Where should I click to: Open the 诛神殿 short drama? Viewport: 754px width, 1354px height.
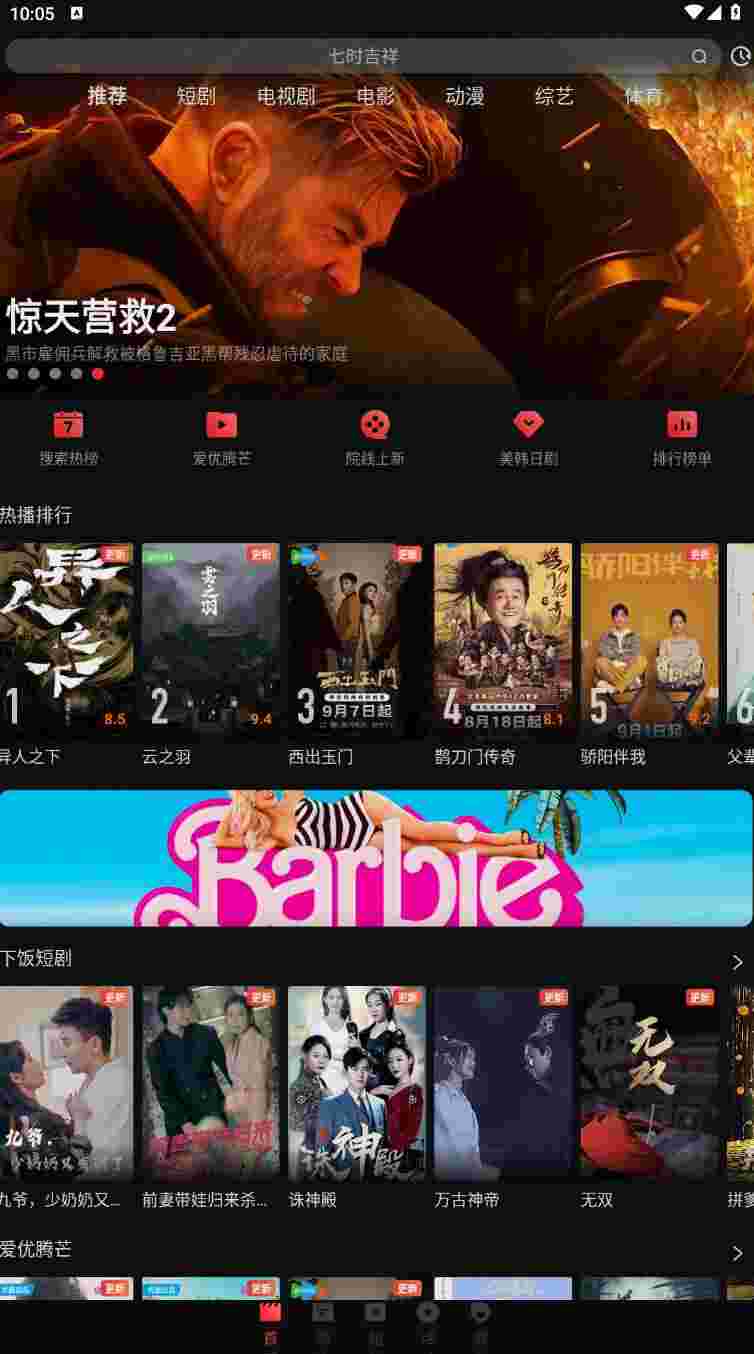click(x=357, y=1083)
